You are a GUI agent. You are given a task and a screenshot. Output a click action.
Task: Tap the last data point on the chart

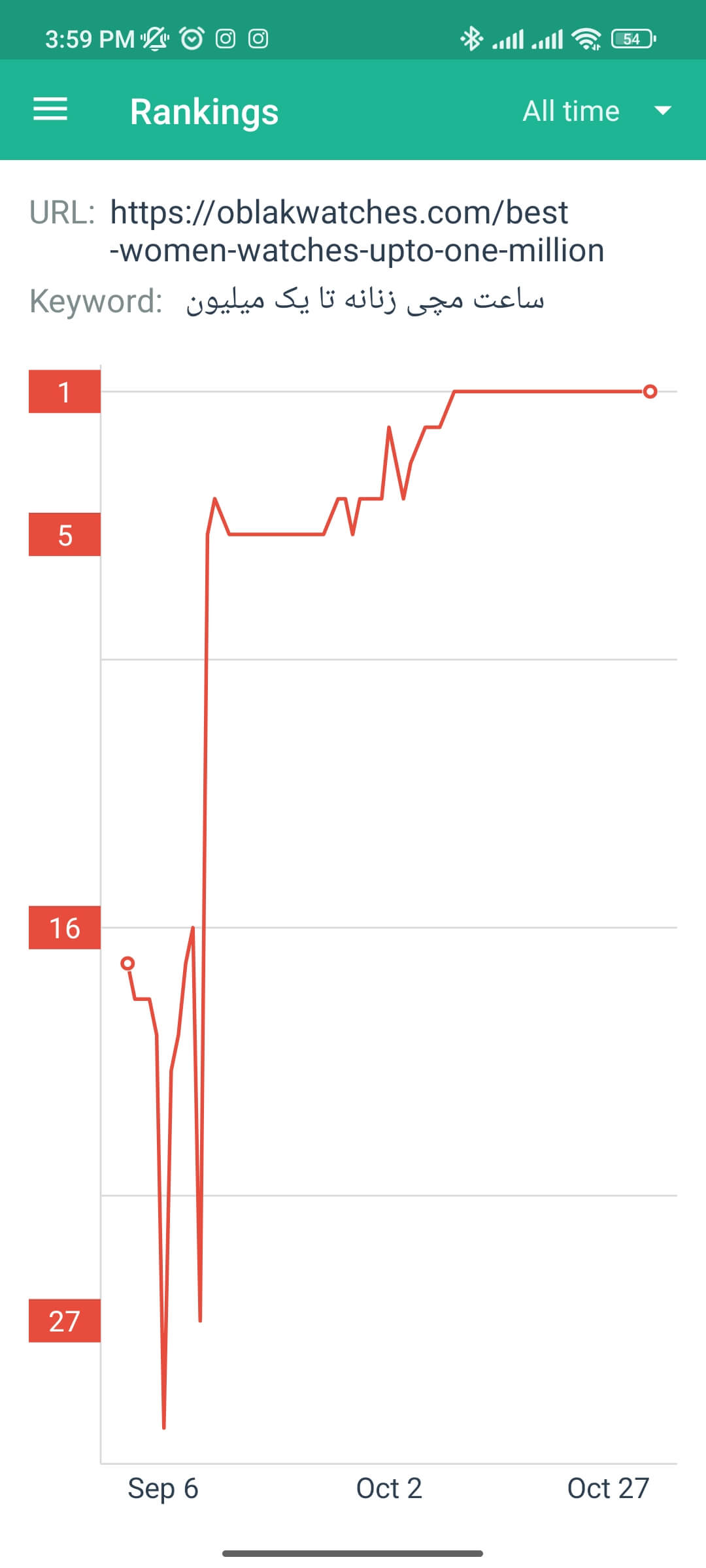click(x=650, y=391)
